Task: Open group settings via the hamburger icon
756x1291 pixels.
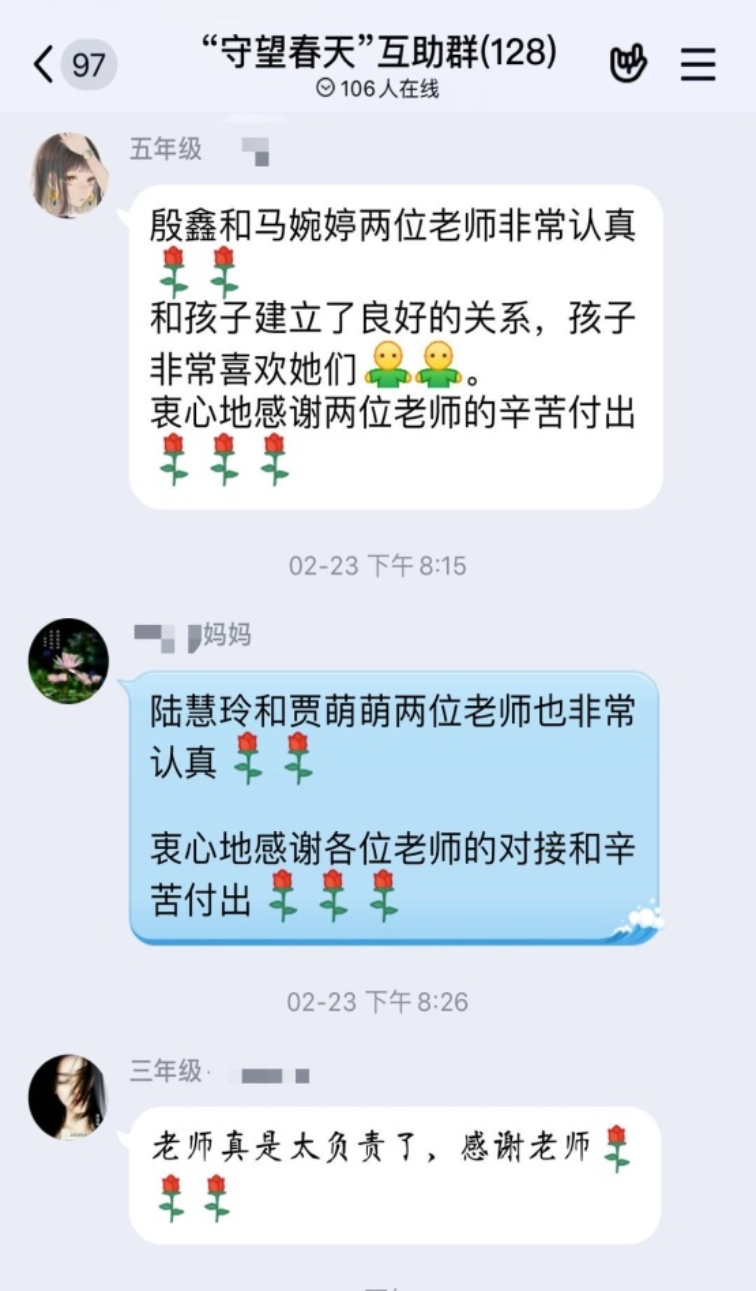Action: (697, 61)
